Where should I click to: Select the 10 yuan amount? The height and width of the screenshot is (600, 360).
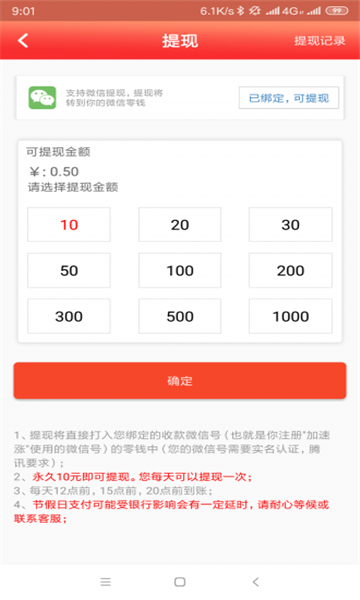pyautogui.click(x=69, y=225)
